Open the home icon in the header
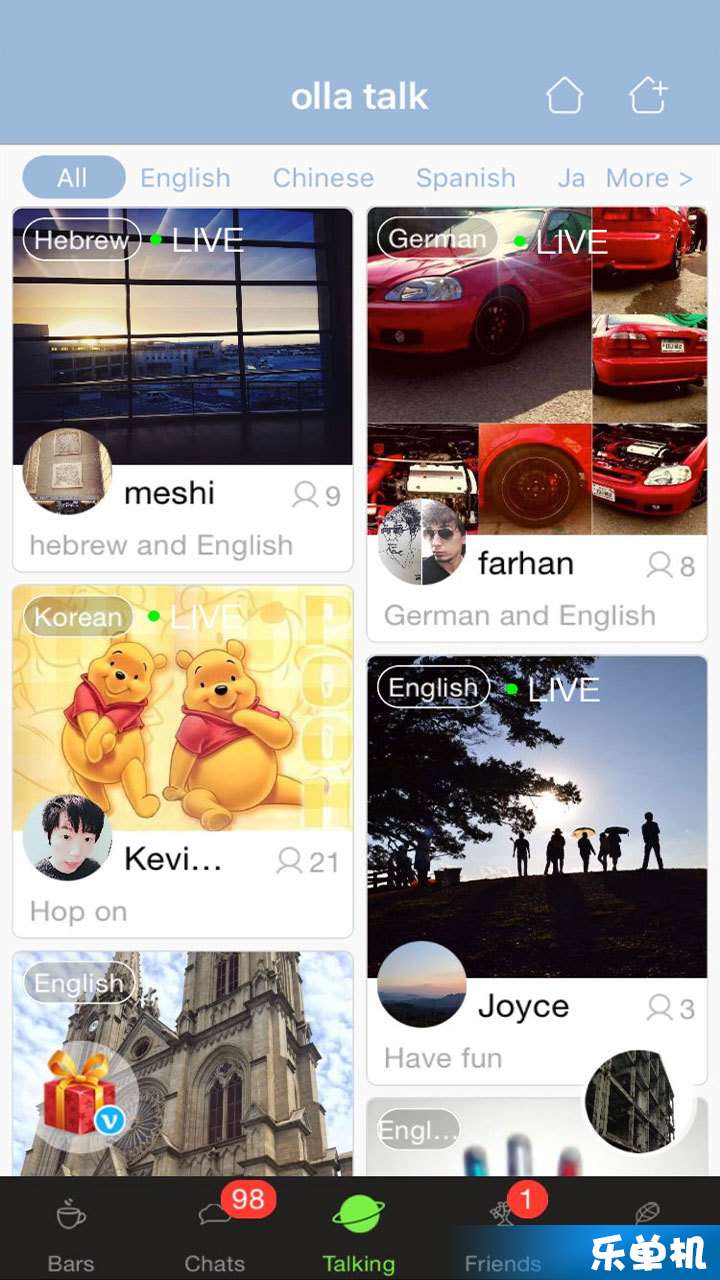This screenshot has width=720, height=1280. pyautogui.click(x=565, y=96)
